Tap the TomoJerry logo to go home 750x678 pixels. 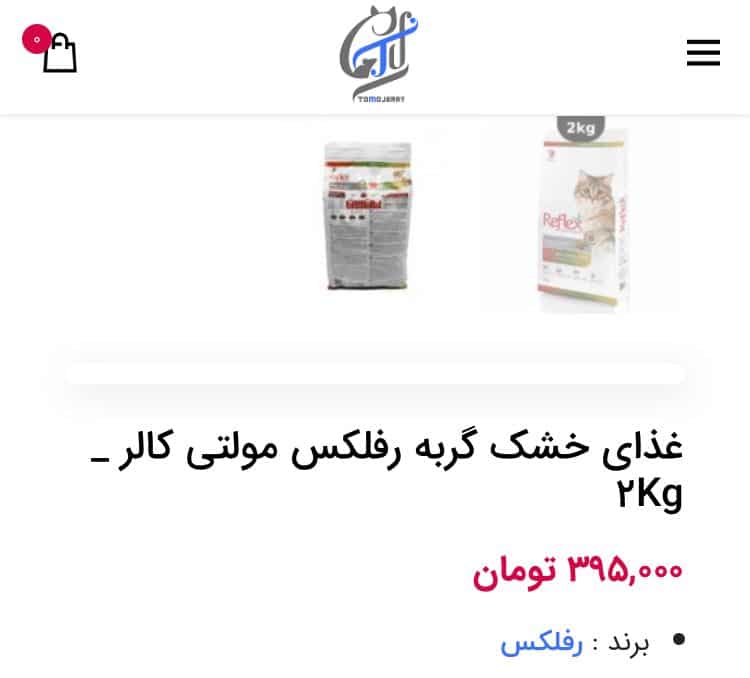377,54
